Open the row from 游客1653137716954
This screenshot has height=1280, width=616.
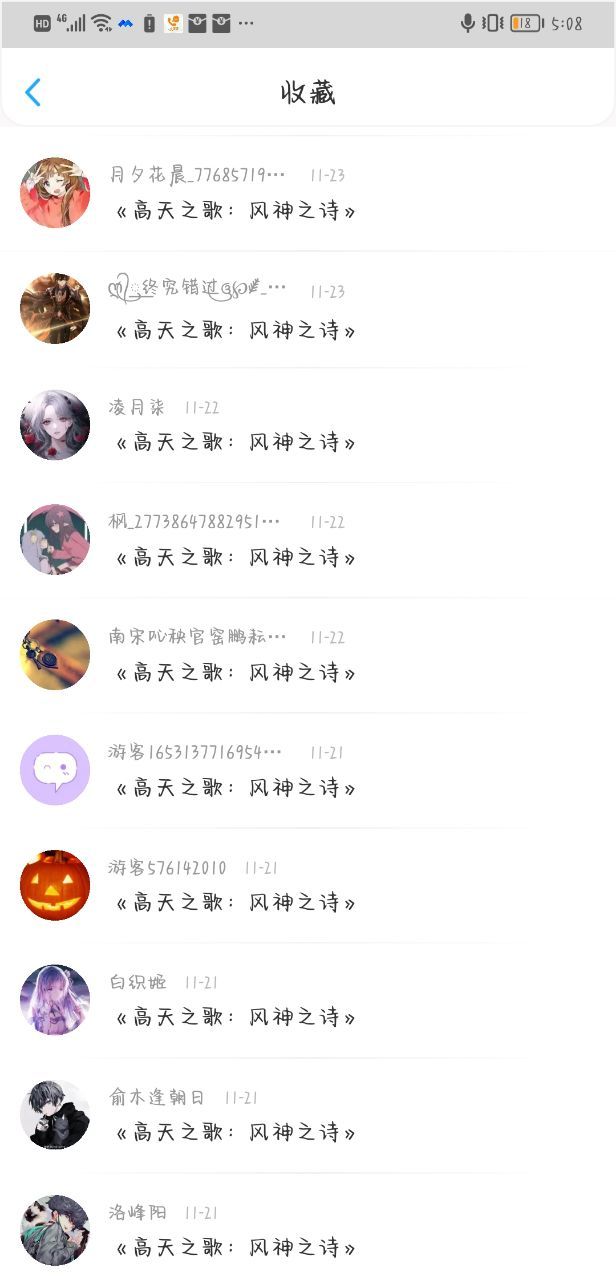(x=308, y=770)
